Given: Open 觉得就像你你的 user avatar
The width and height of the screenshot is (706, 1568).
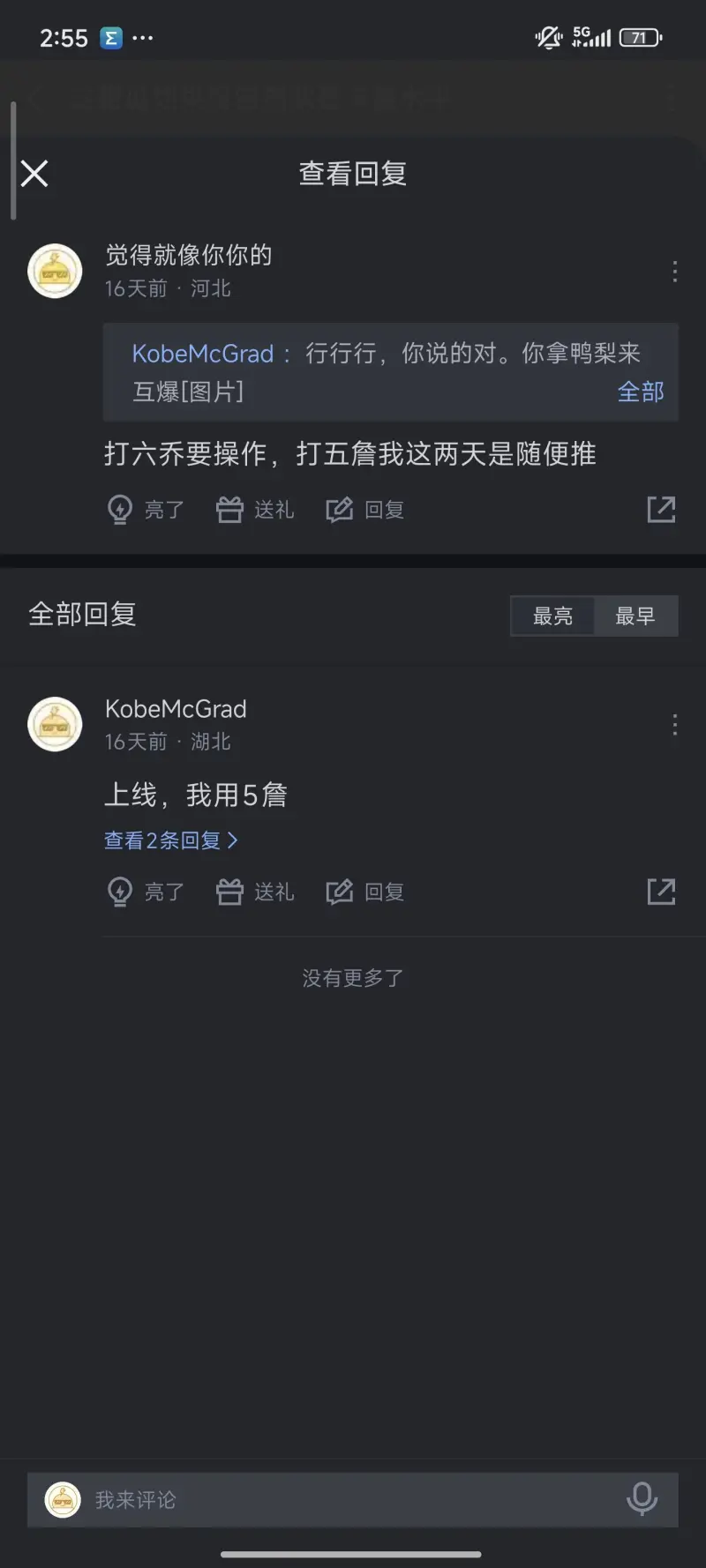Looking at the screenshot, I should pos(56,271).
